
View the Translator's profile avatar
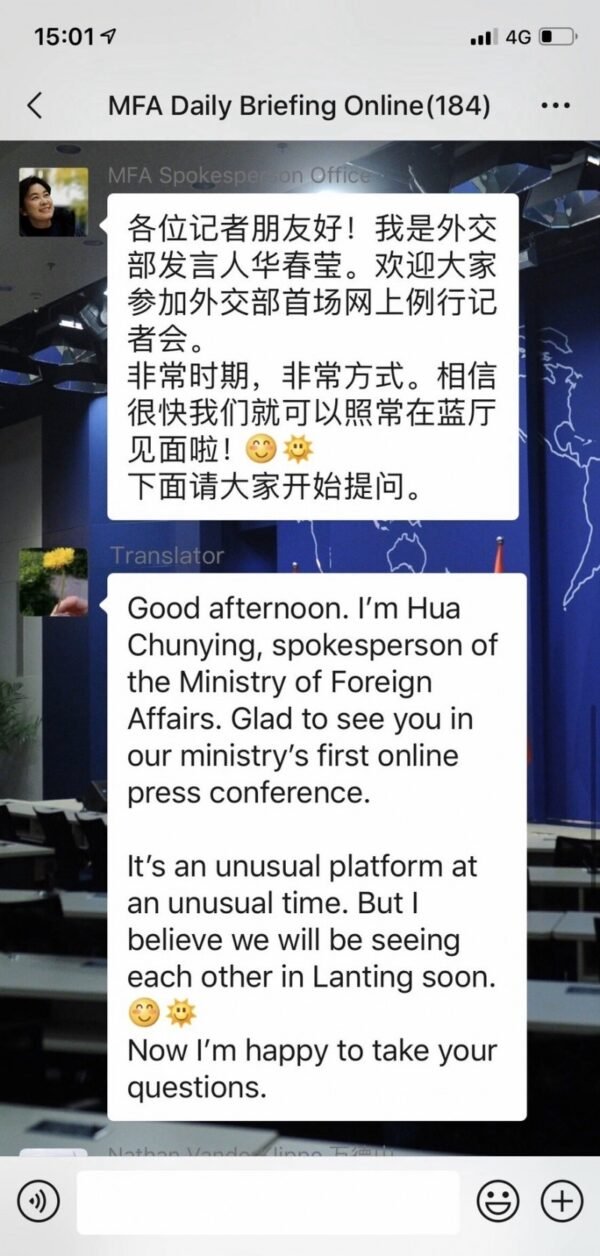point(53,581)
